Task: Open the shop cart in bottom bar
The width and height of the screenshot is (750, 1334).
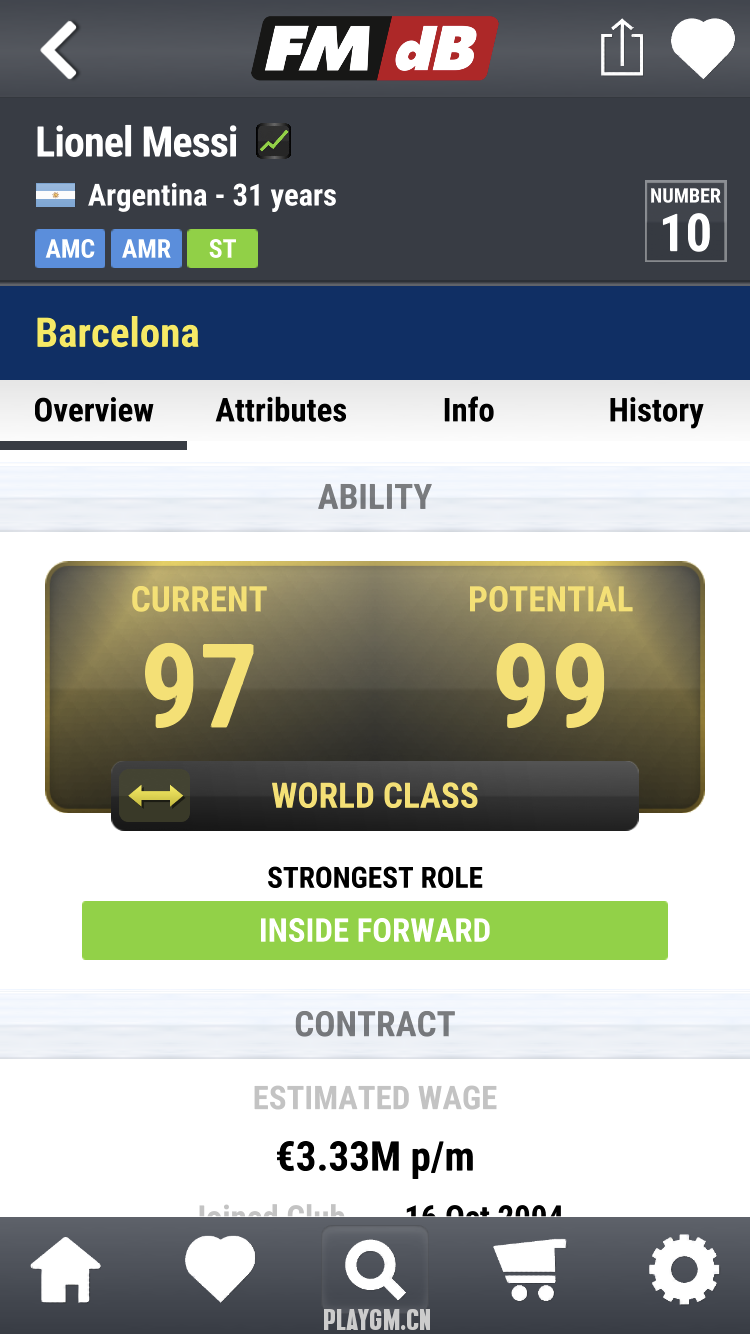Action: (x=530, y=1270)
